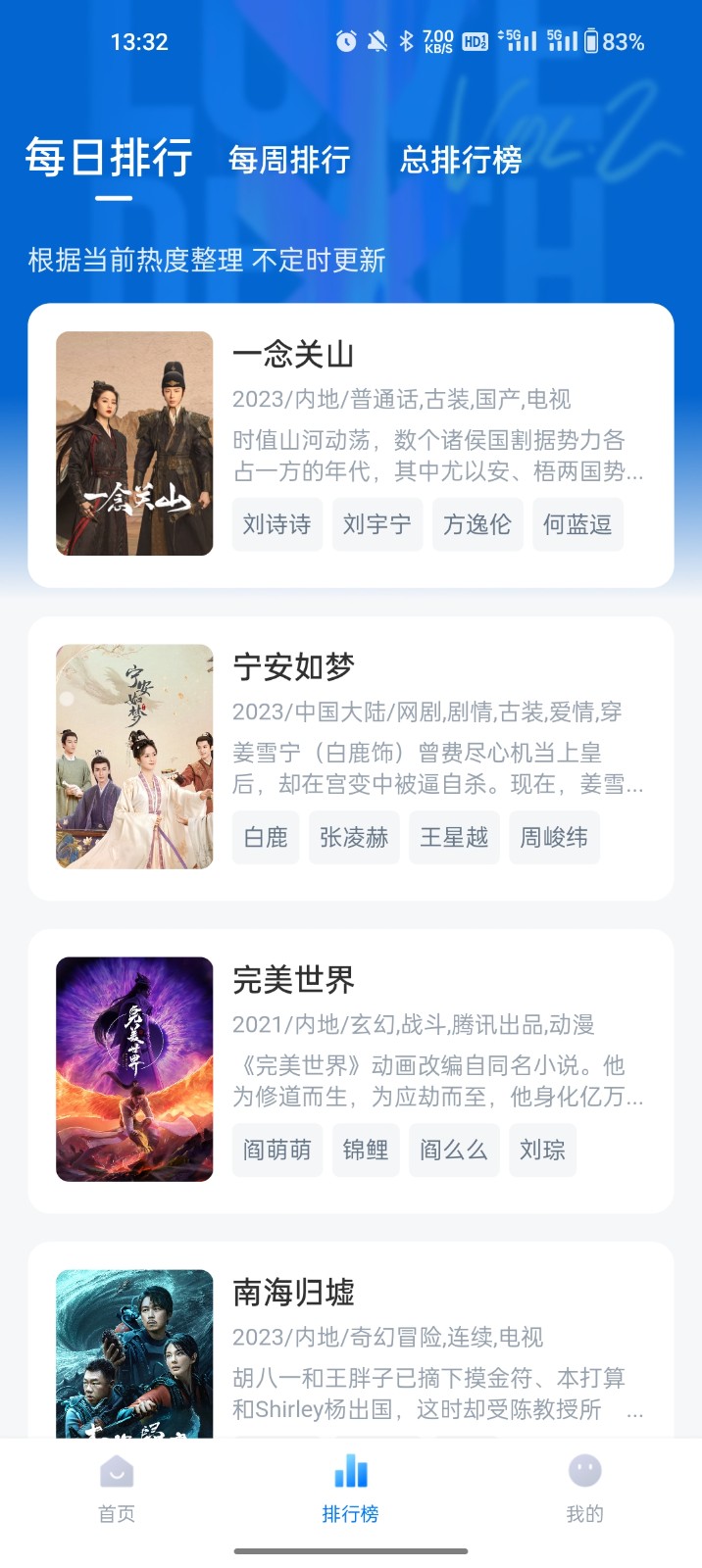Select the 每日排行 tab
This screenshot has height=1568, width=702.
[x=109, y=158]
